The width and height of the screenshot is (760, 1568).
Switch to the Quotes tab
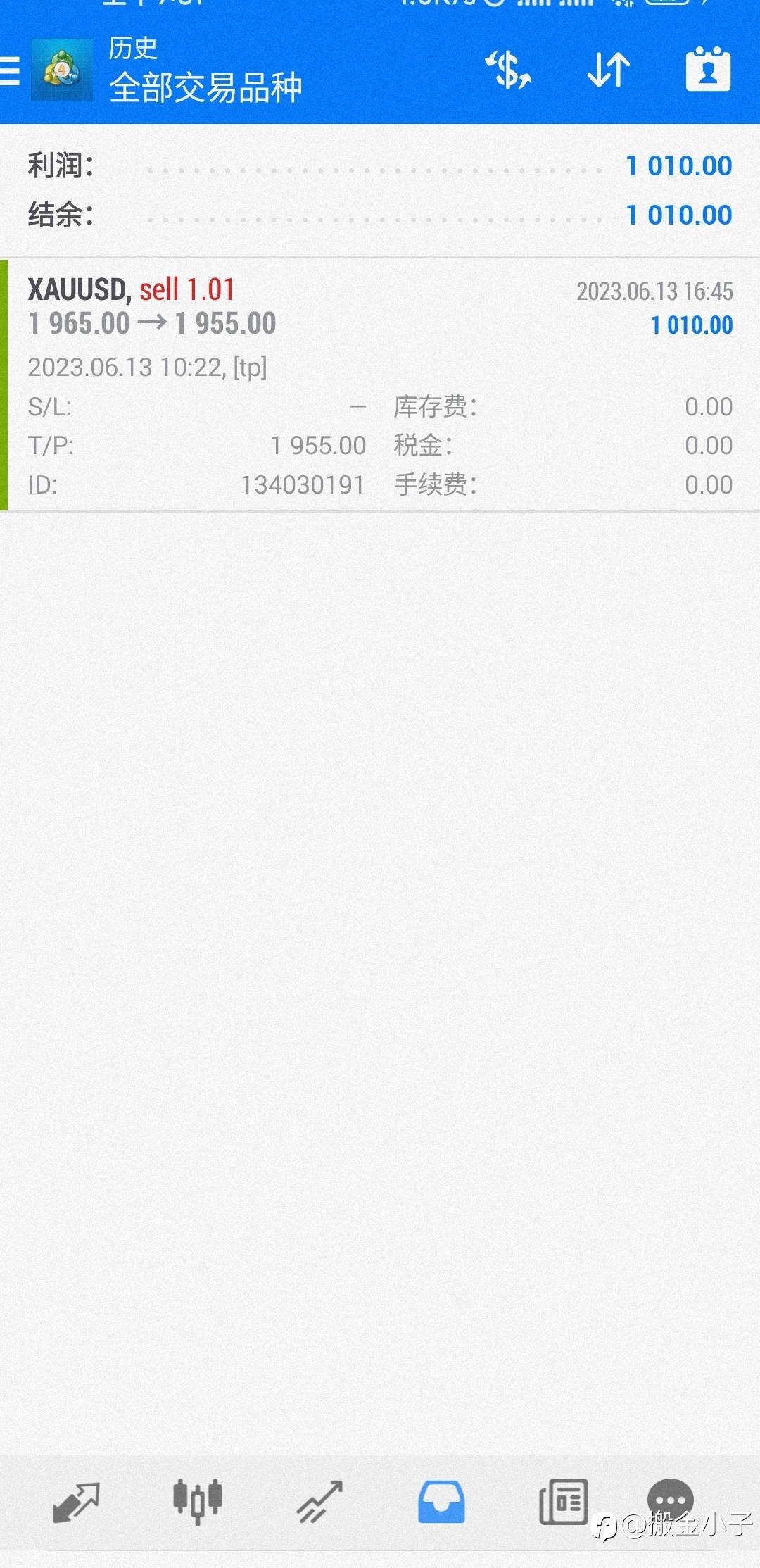[x=76, y=1502]
